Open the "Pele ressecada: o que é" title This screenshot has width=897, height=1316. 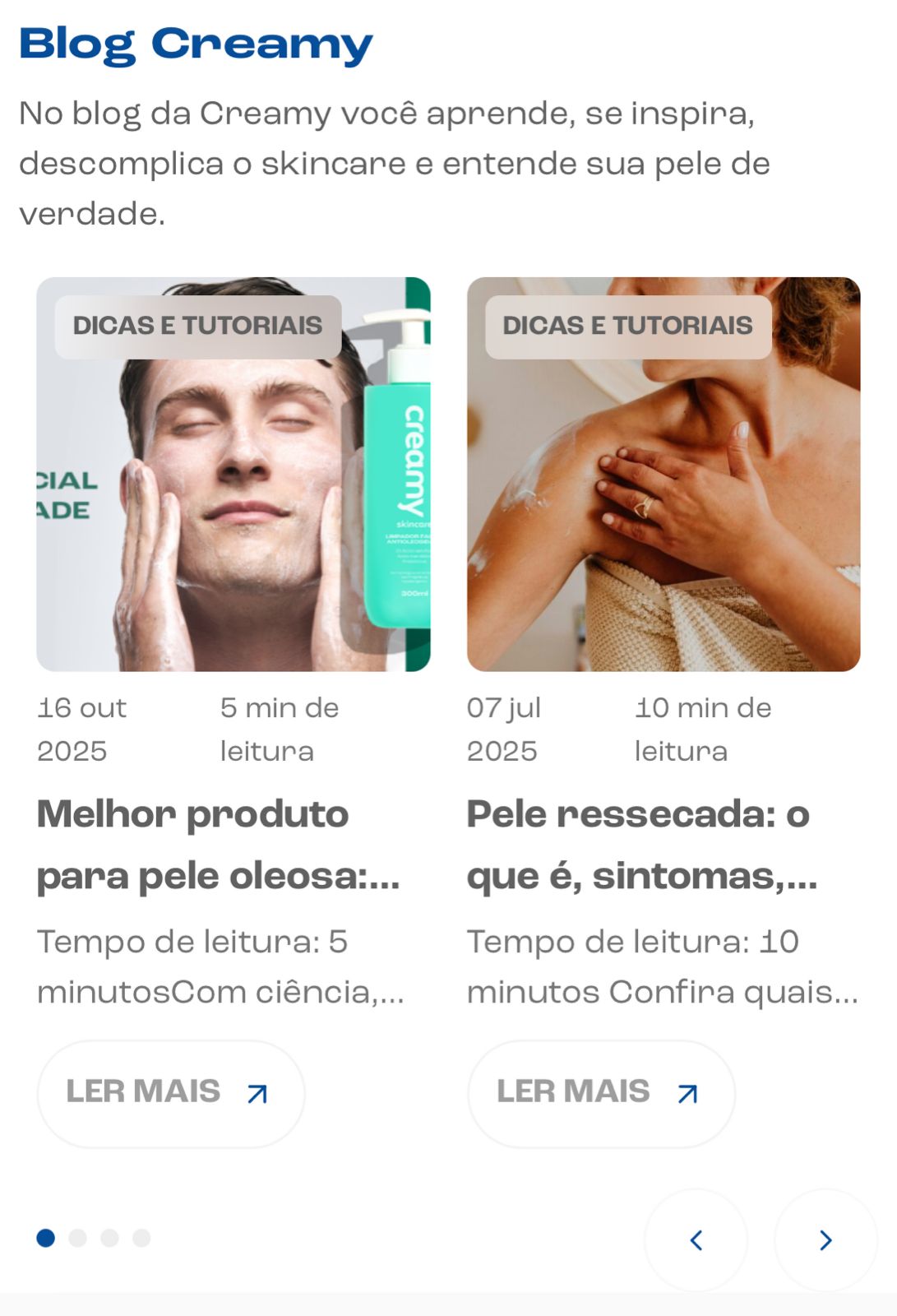tap(641, 845)
